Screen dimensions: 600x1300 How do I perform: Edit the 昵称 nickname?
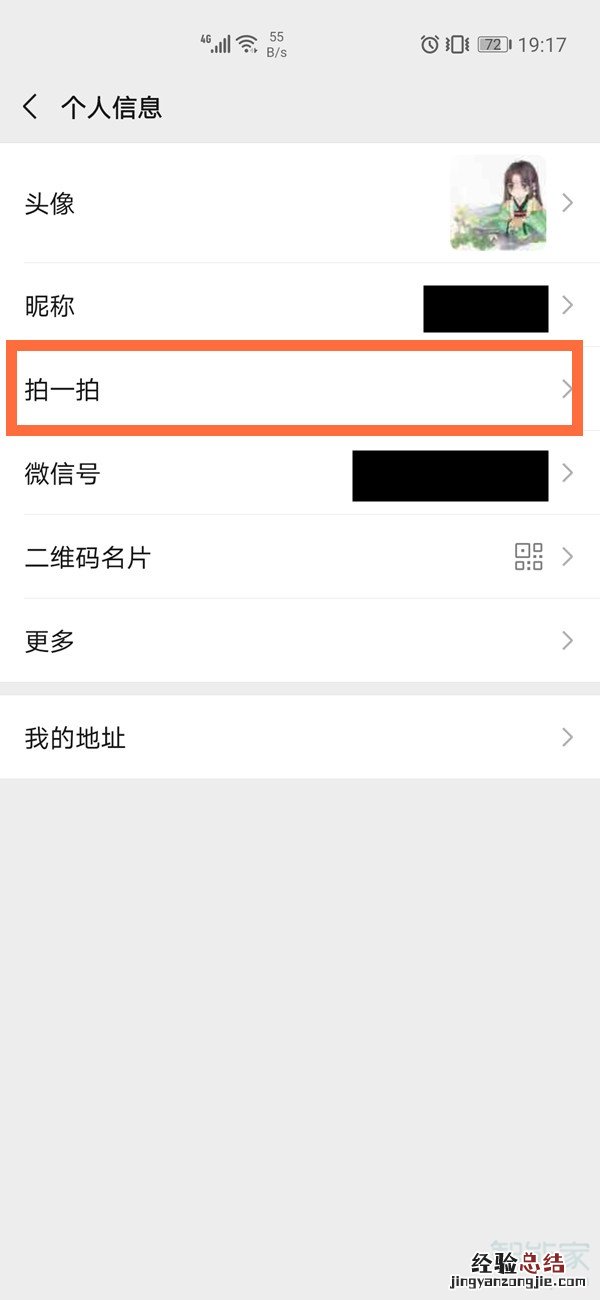(x=300, y=306)
